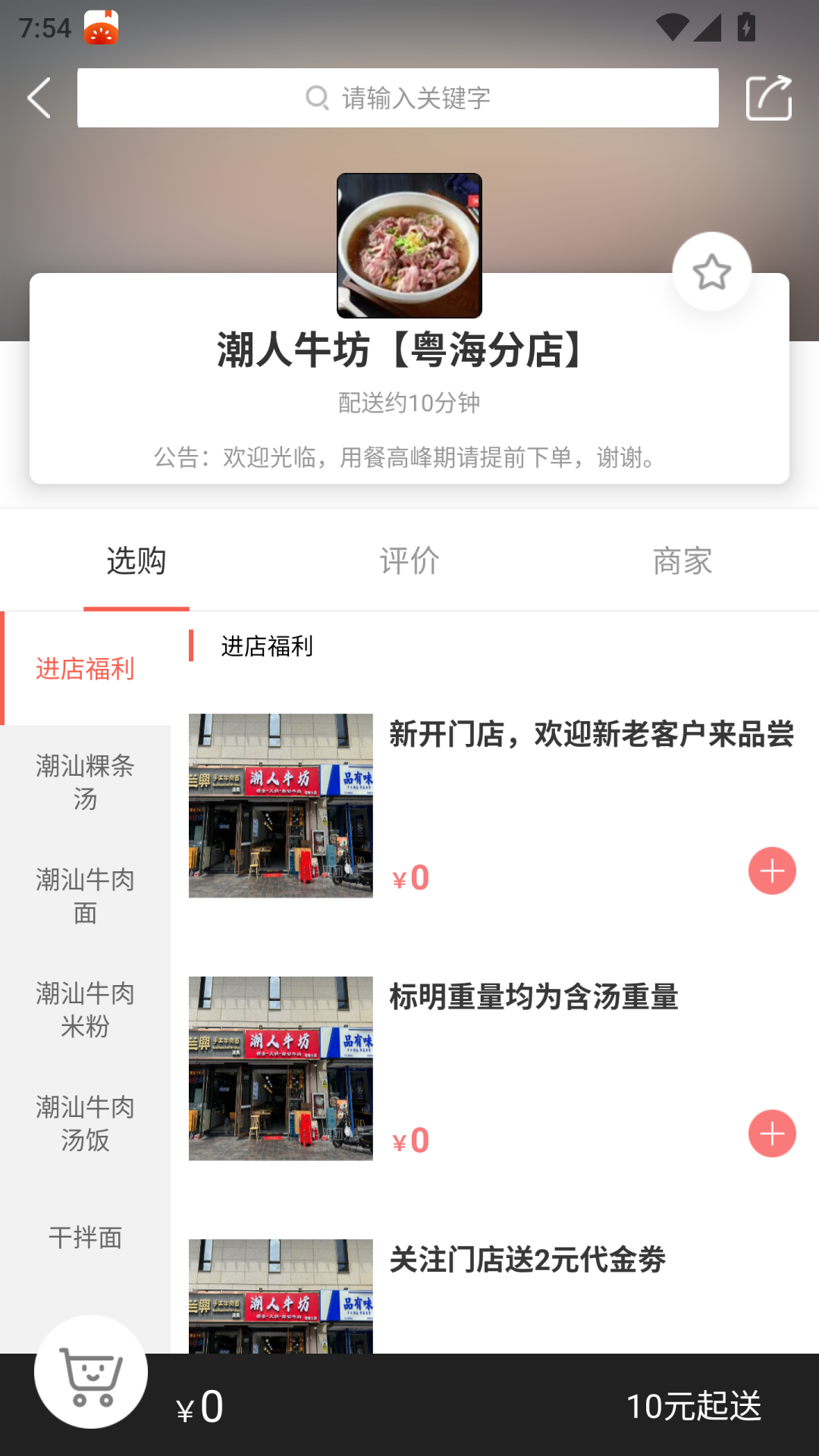Toggle favorite status of the restaurant
The width and height of the screenshot is (819, 1456).
[711, 270]
